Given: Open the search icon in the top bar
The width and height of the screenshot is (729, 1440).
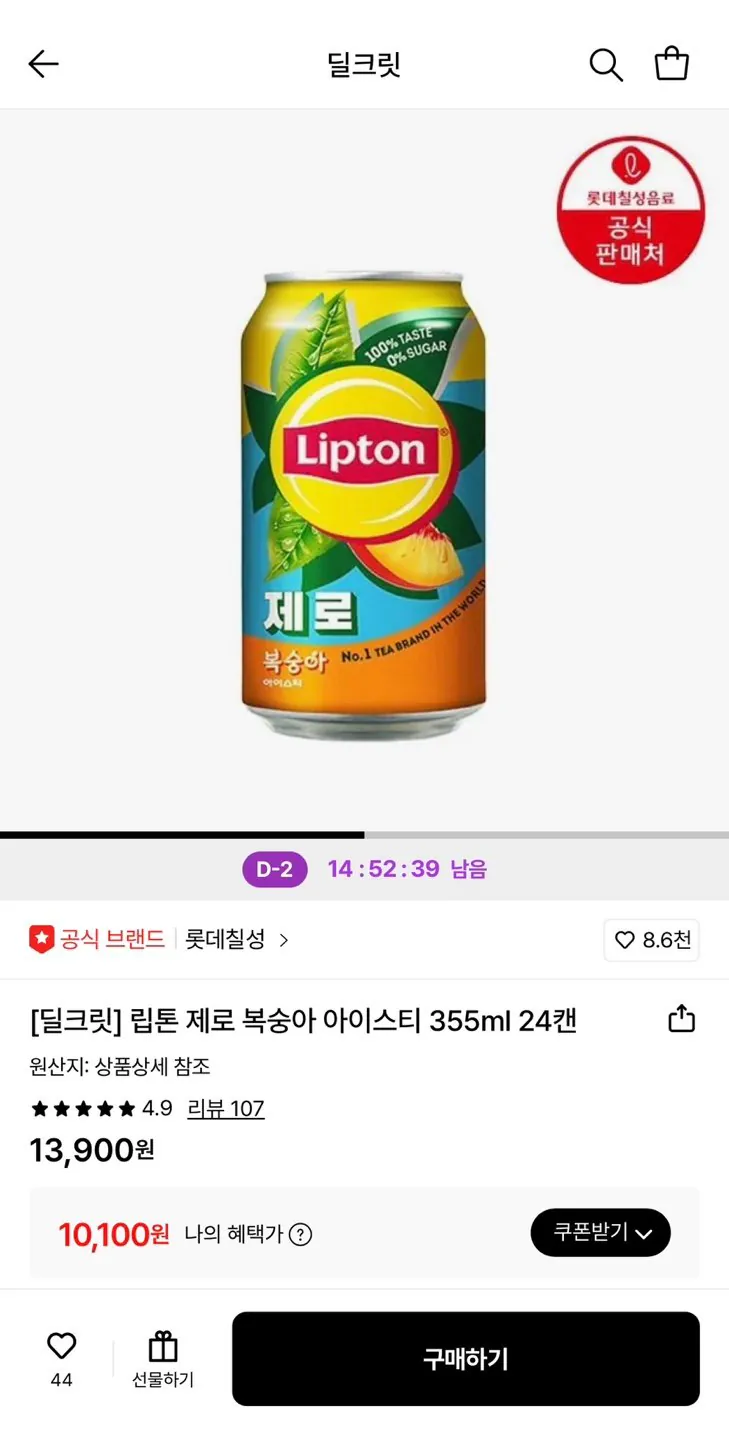Looking at the screenshot, I should (x=606, y=63).
